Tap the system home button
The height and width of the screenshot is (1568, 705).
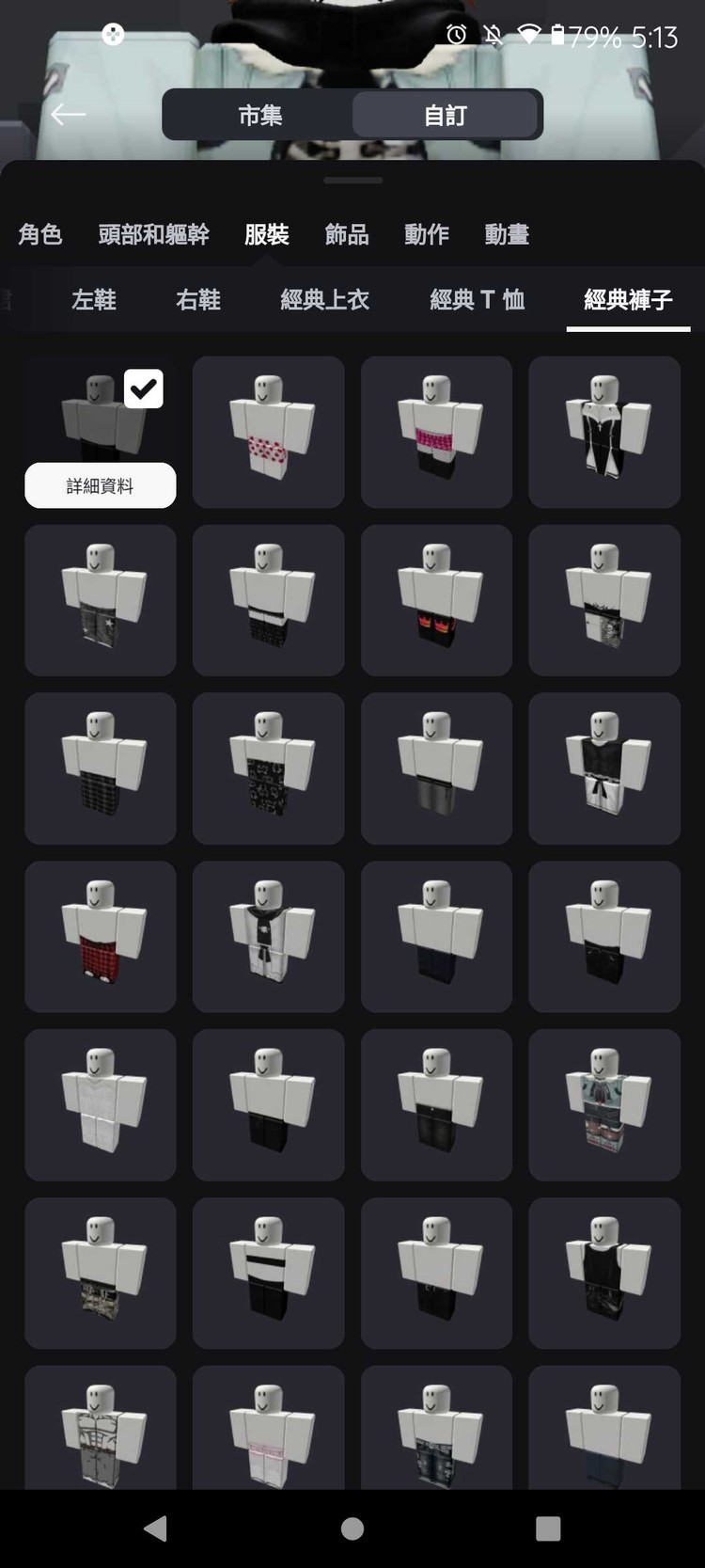coord(352,1528)
